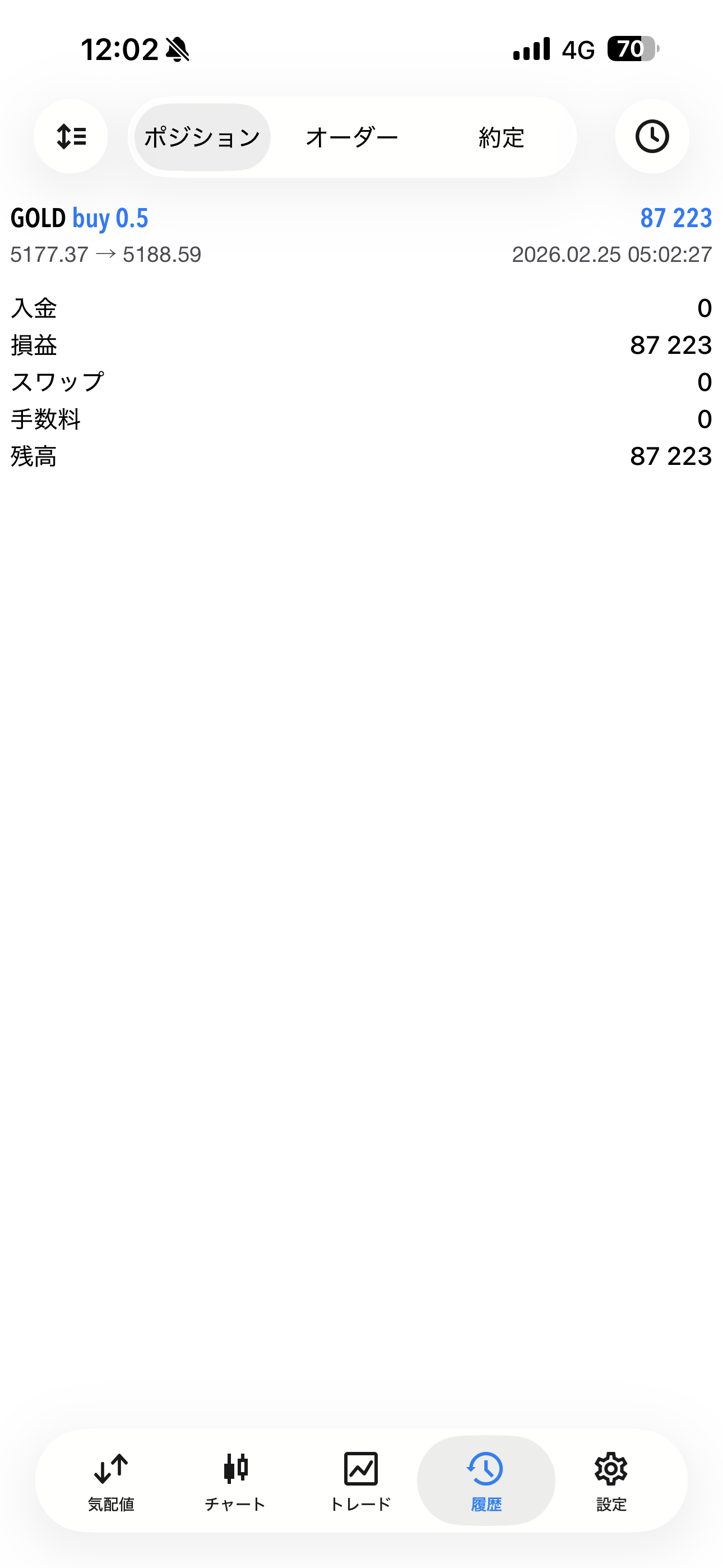Open the チャート tab

point(235,1481)
